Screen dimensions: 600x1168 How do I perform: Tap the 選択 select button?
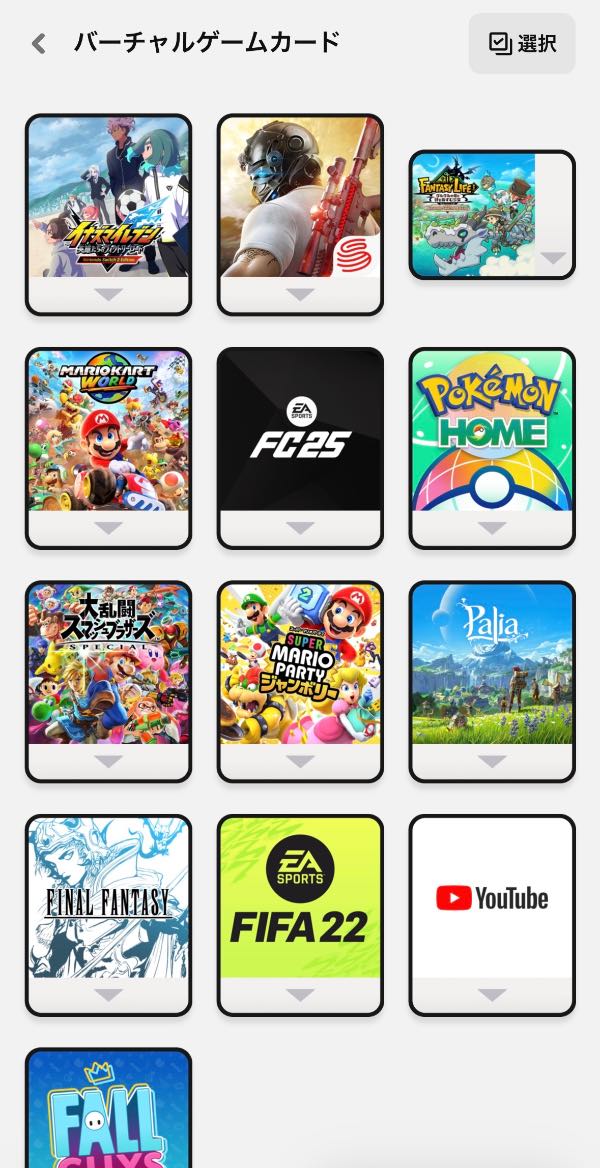click(x=522, y=43)
